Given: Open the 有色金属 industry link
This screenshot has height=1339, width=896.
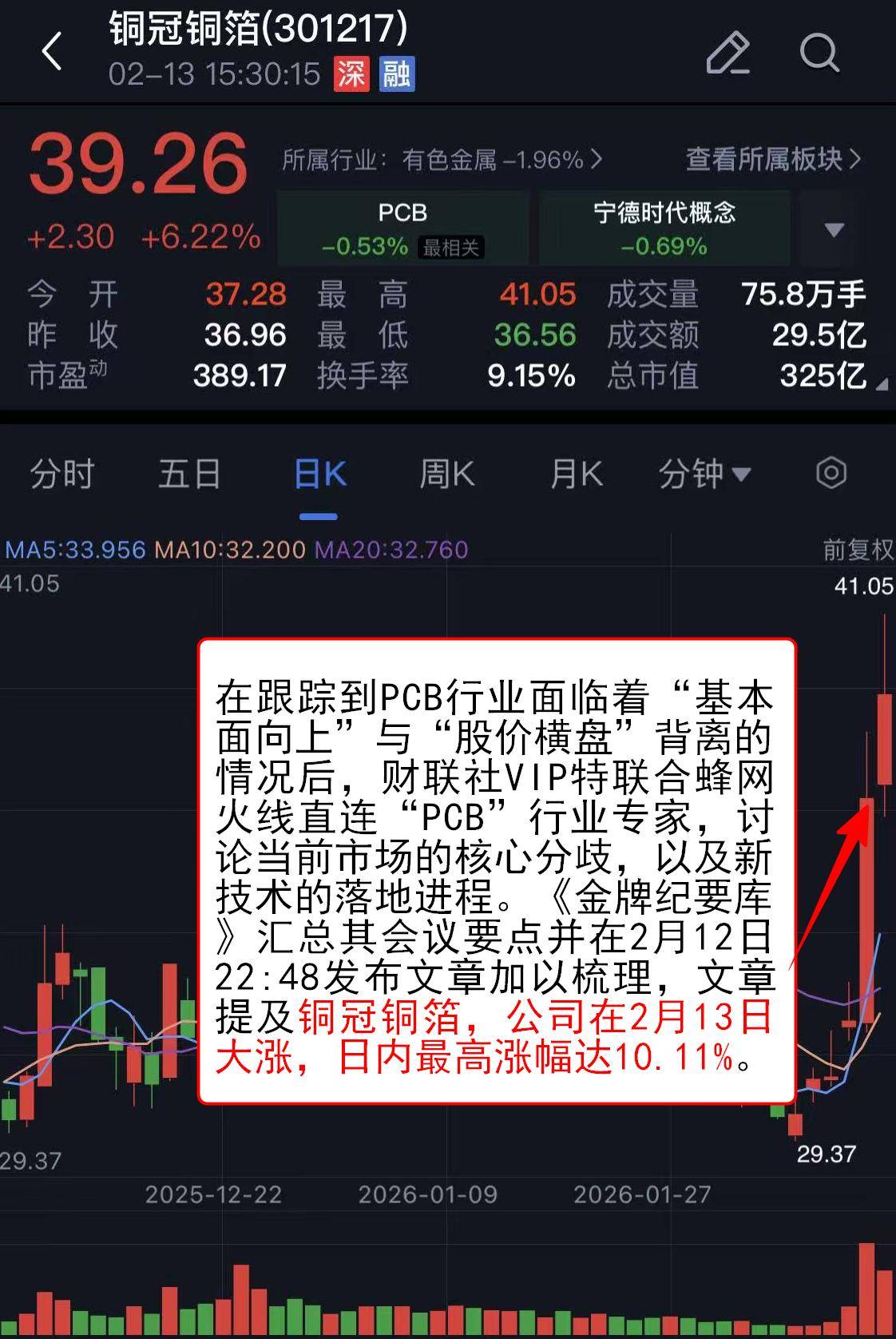Looking at the screenshot, I should pyautogui.click(x=442, y=160).
